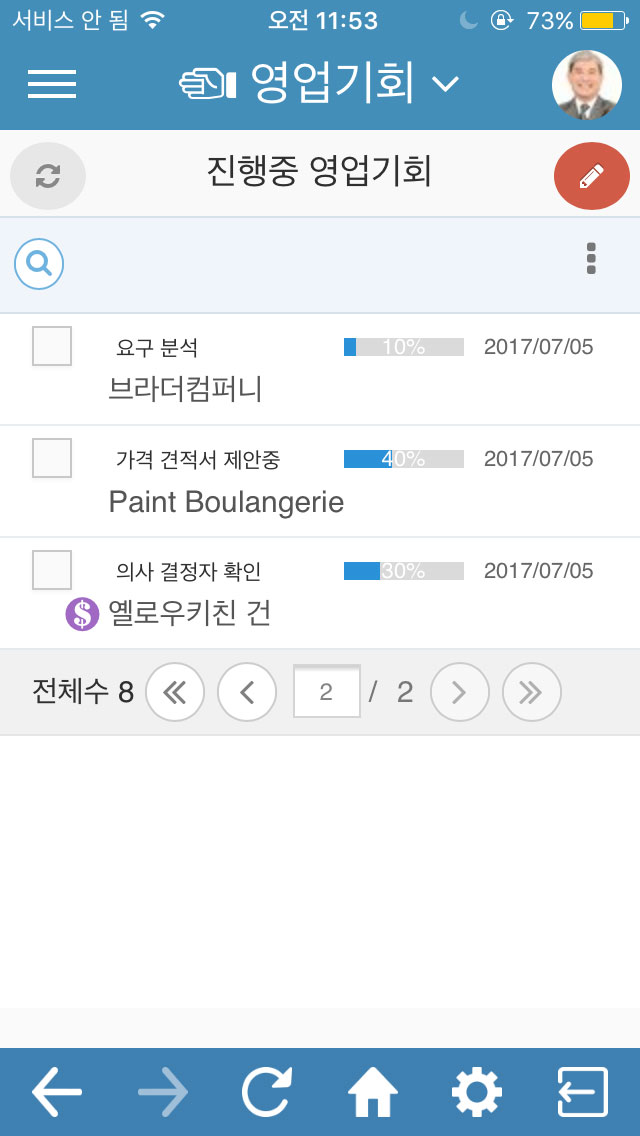Open the 옐로우키친 건 opportunity
Viewport: 640px width, 1136px height.
[189, 614]
